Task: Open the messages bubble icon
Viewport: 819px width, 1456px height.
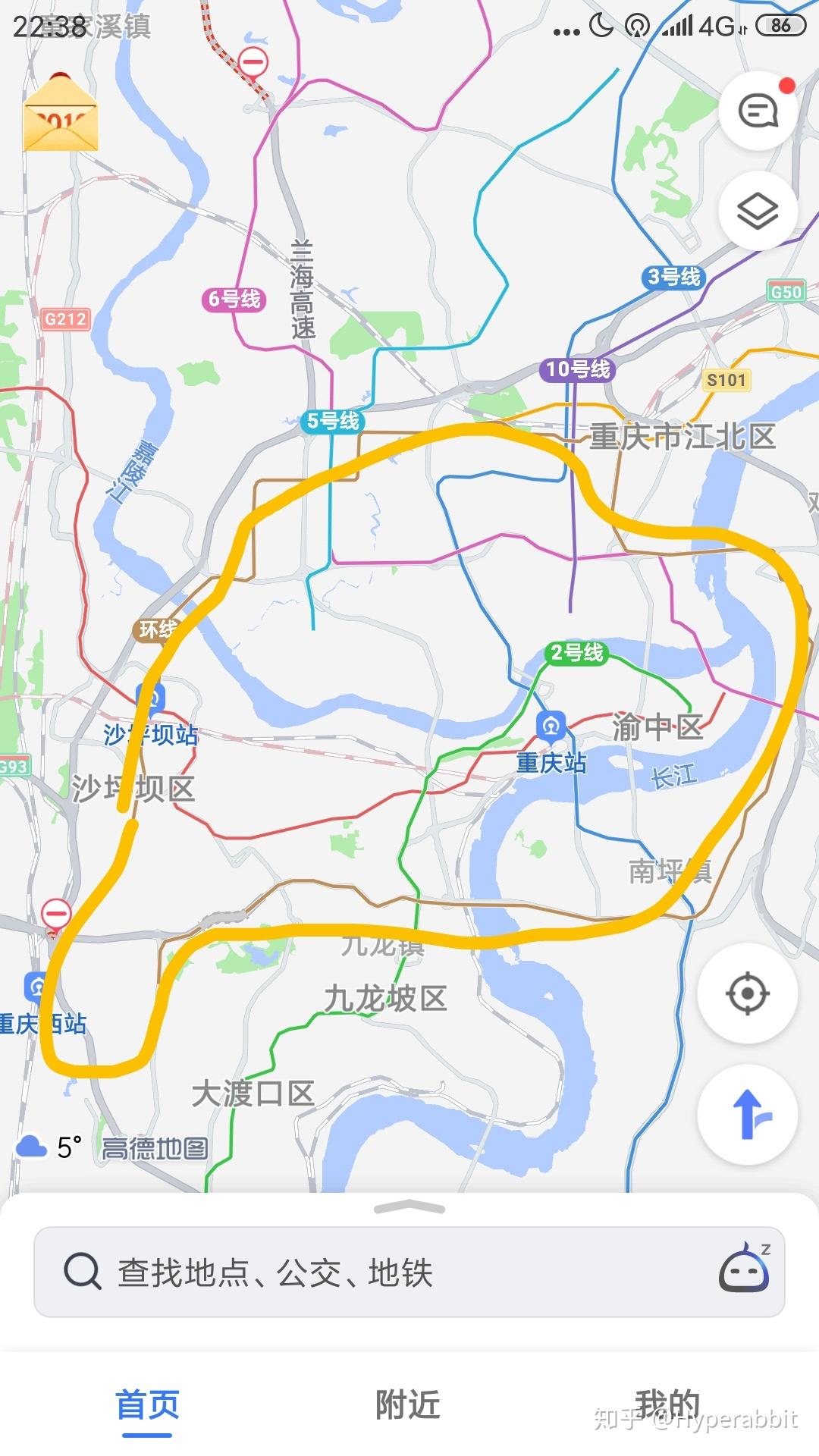Action: [758, 111]
